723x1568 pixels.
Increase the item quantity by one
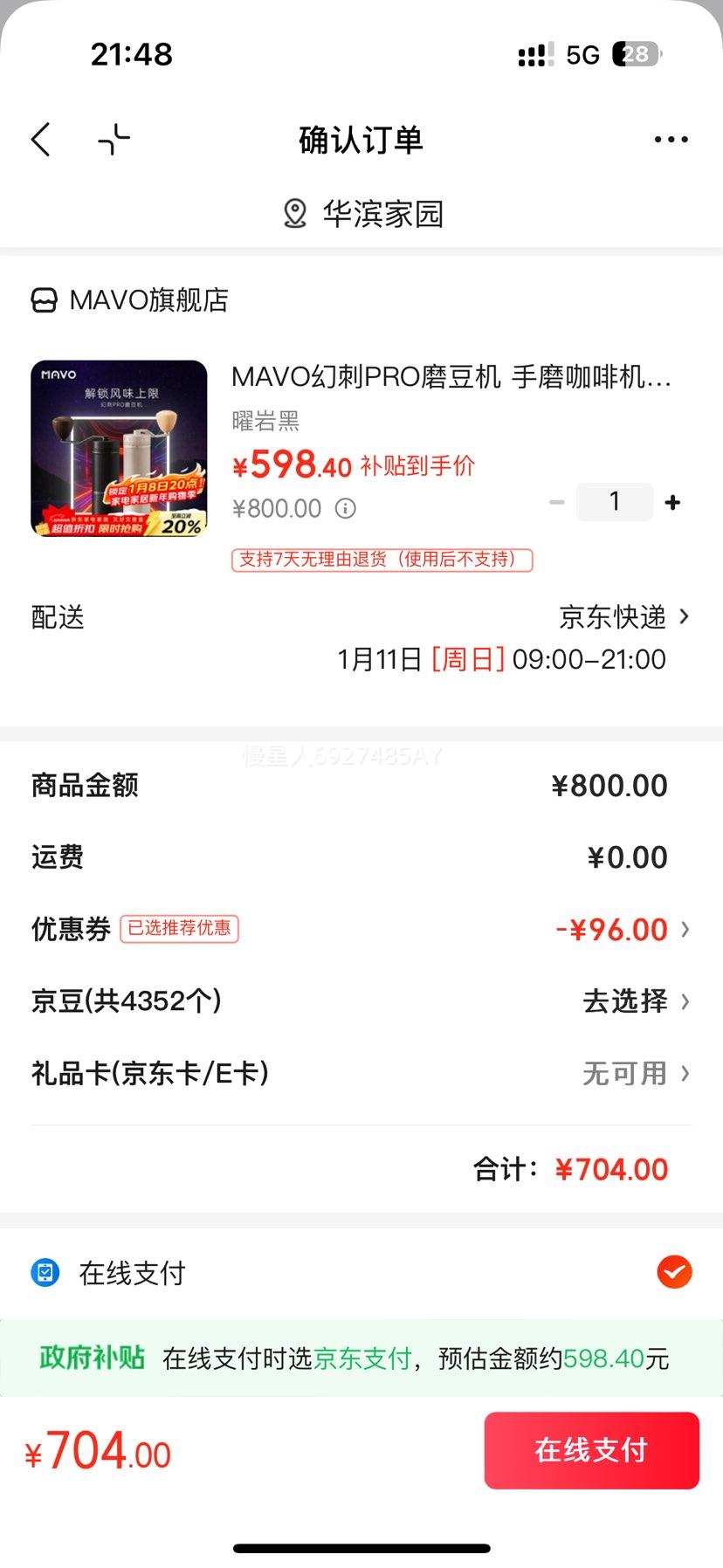[672, 503]
